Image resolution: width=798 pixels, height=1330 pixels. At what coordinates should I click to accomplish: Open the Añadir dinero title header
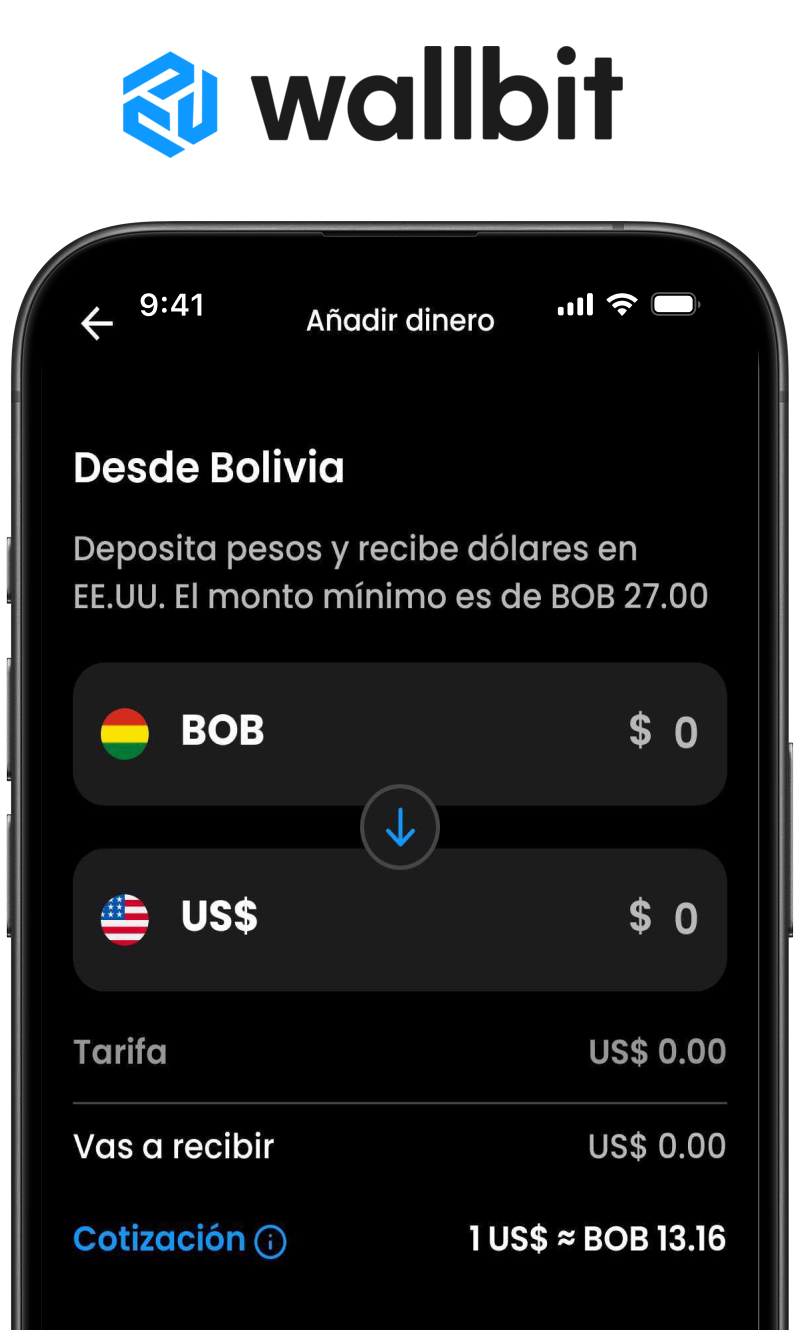399,320
